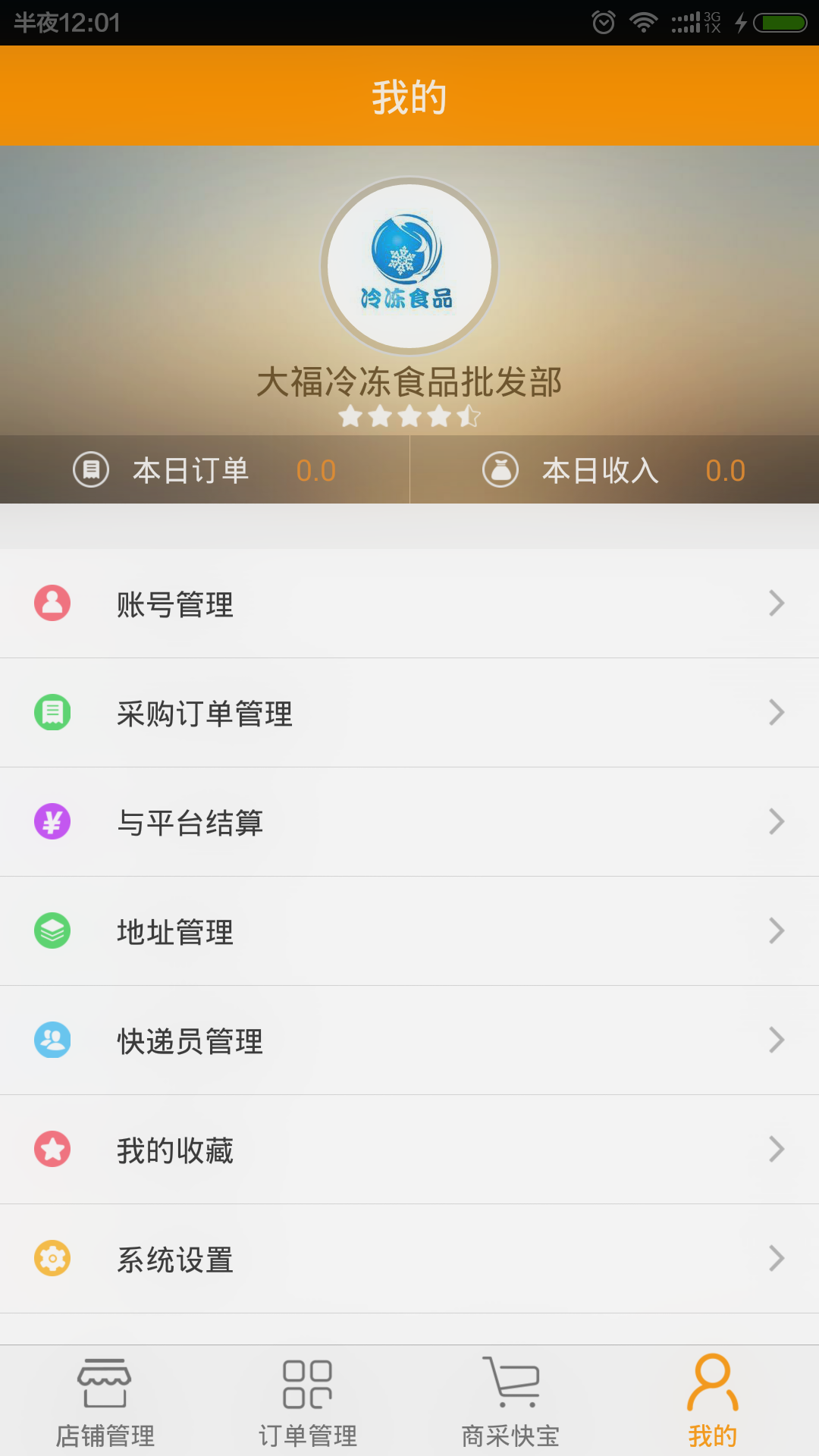
Task: Tap the 本日收入 money bag icon
Action: (x=501, y=470)
